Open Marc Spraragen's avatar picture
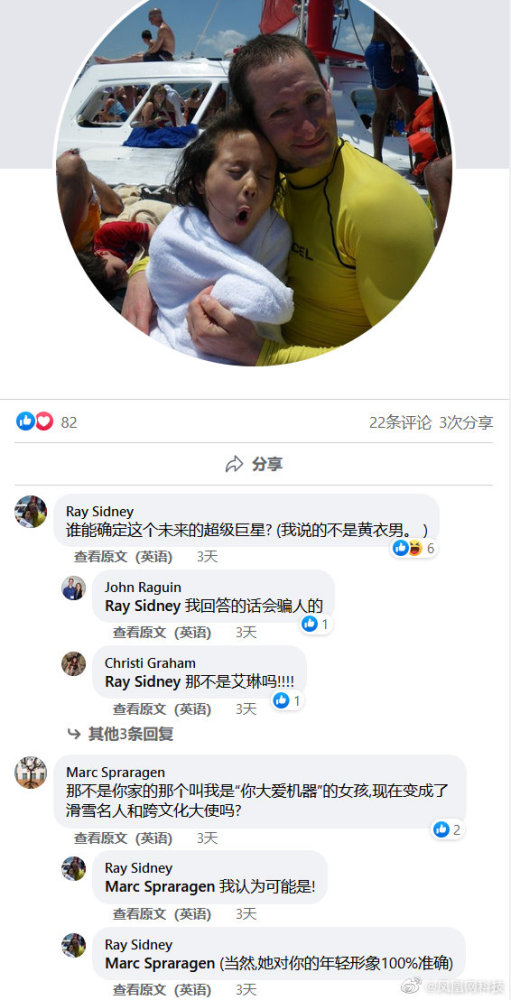The image size is (511, 1000). [x=31, y=772]
